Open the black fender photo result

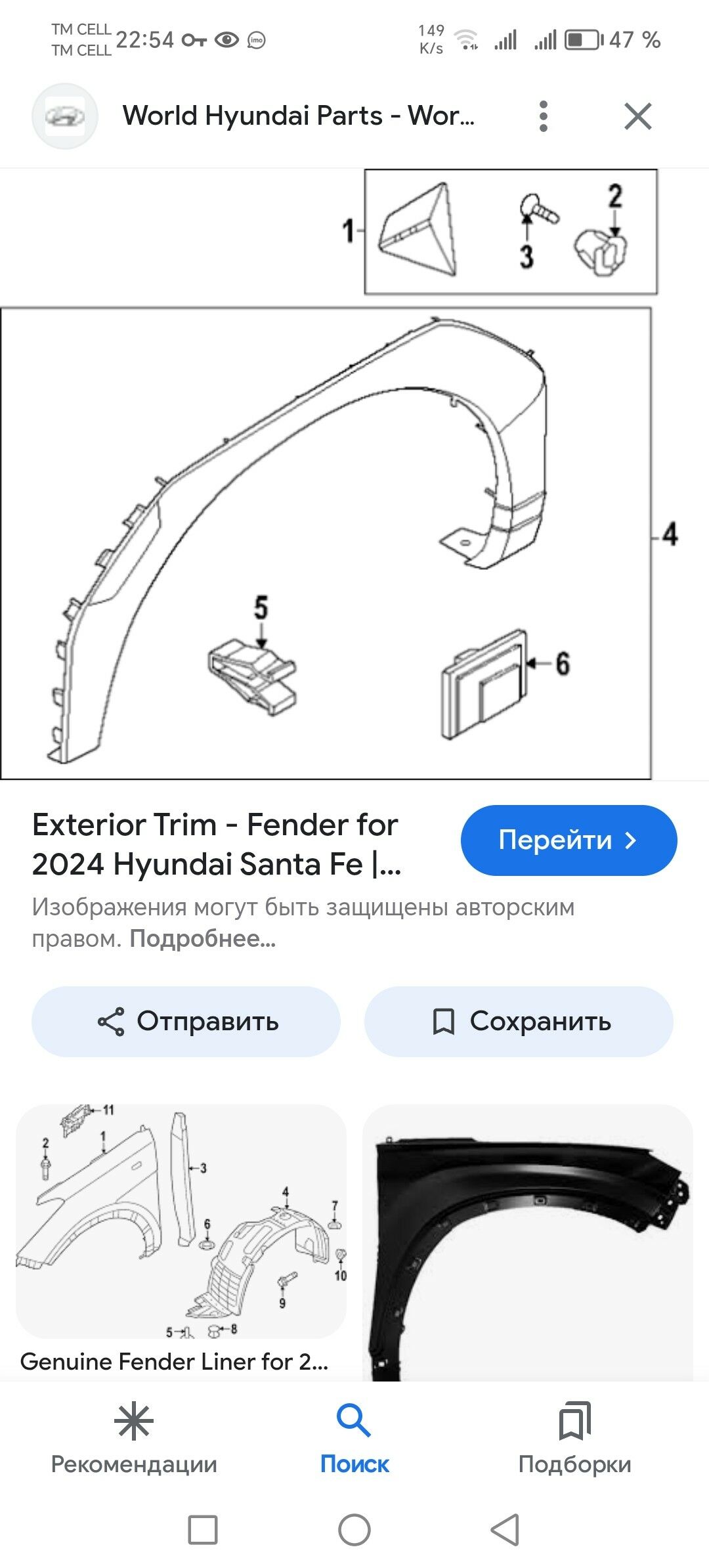[528, 1241]
